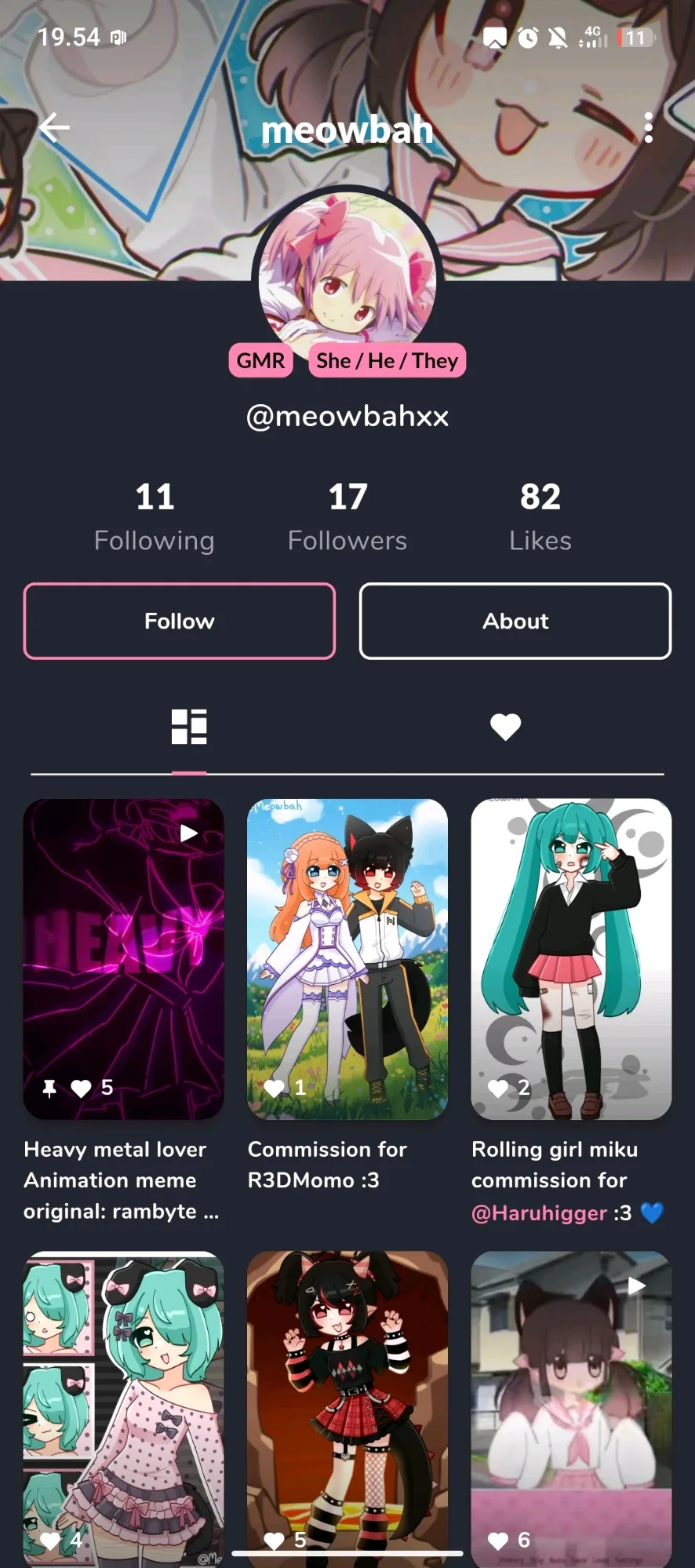
Task: Open the video post with 6 likes
Action: pyautogui.click(x=571, y=1405)
